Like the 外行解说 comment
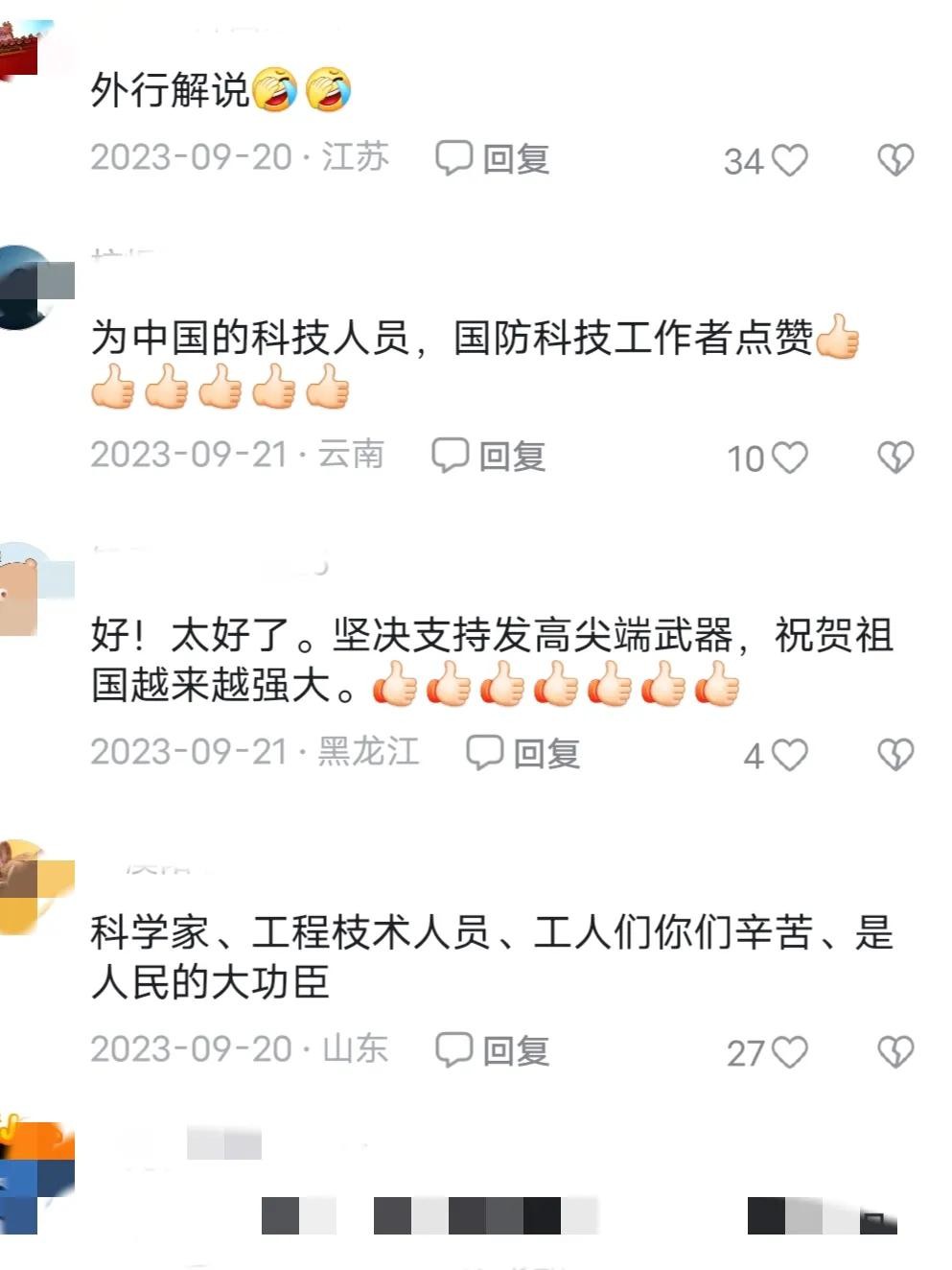This screenshot has width=952, height=1270. pos(790,160)
